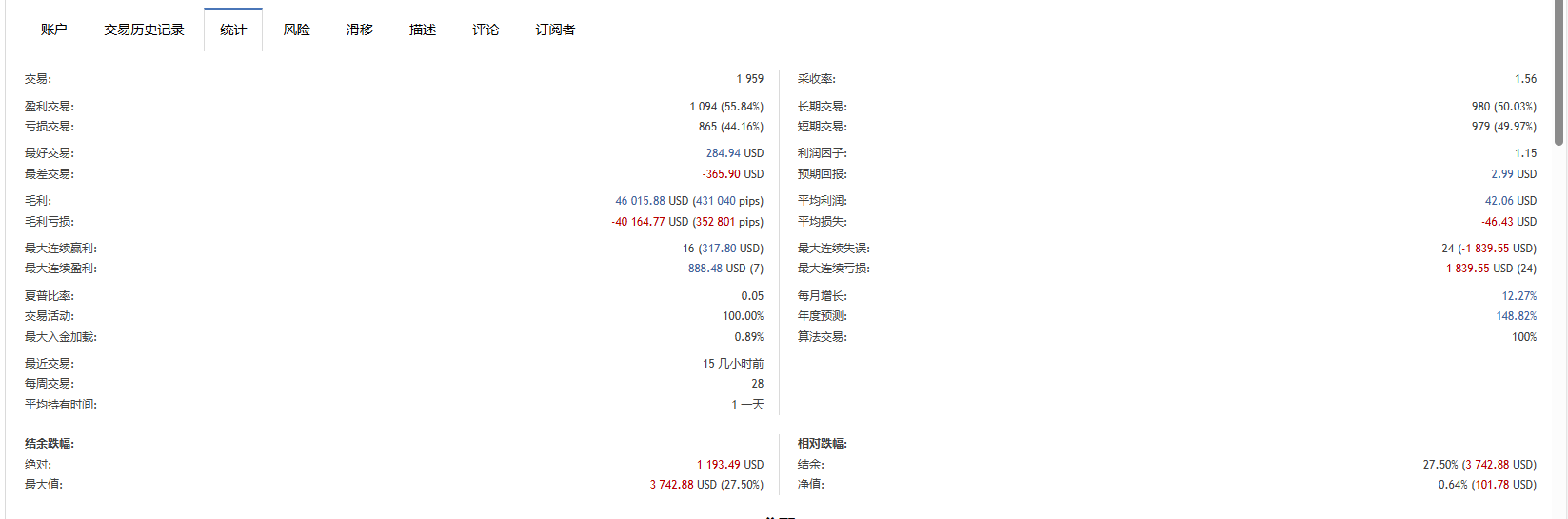The width and height of the screenshot is (1568, 519).
Task: Switch to the 账户 tab
Action: tap(53, 30)
